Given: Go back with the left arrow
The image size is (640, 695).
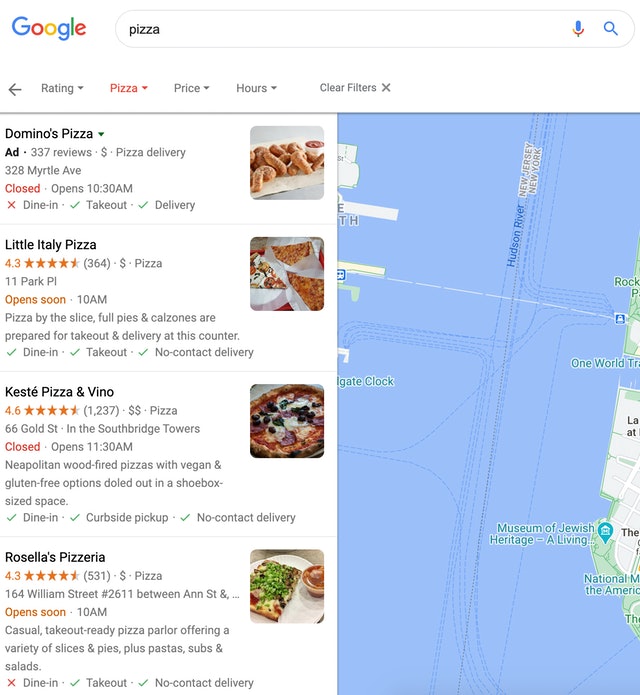Looking at the screenshot, I should coord(15,89).
